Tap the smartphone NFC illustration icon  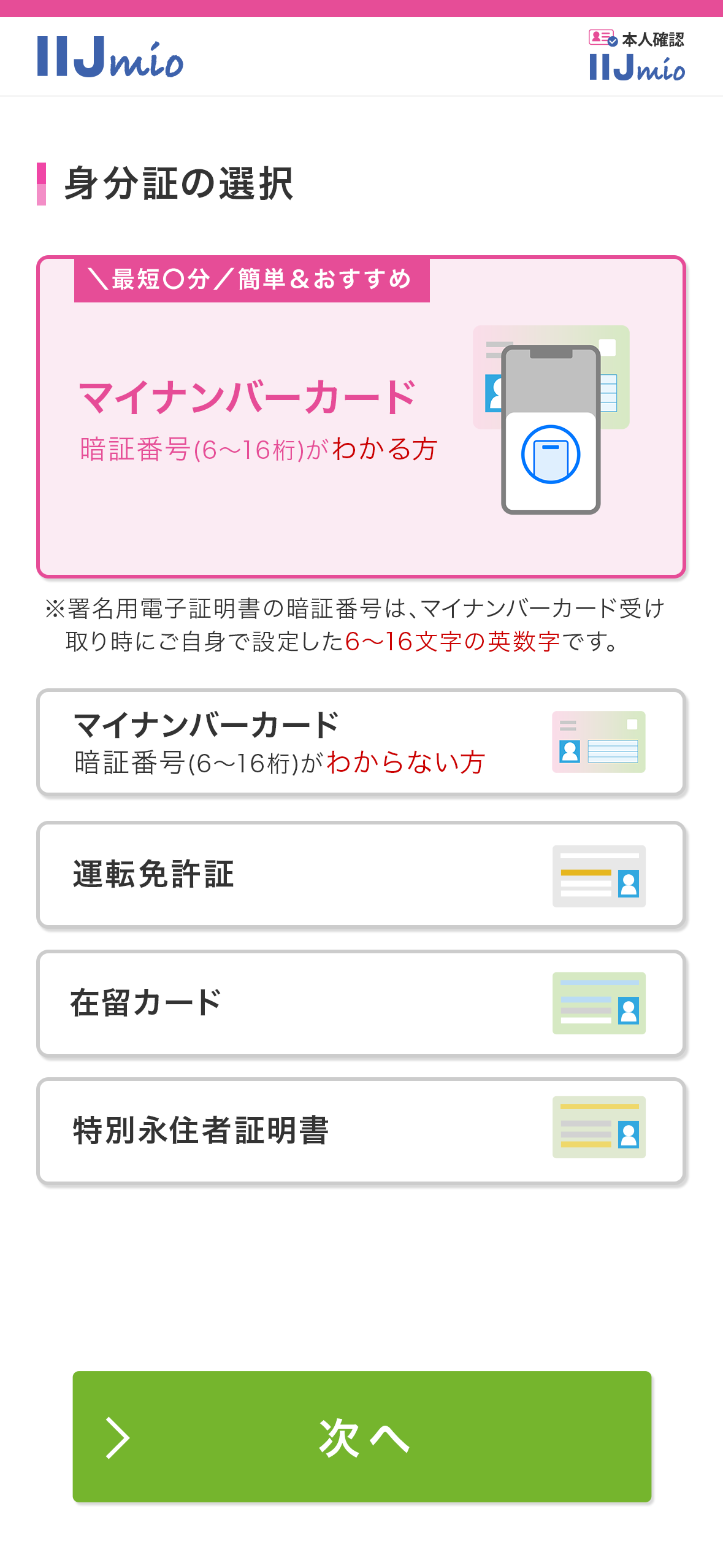551,431
